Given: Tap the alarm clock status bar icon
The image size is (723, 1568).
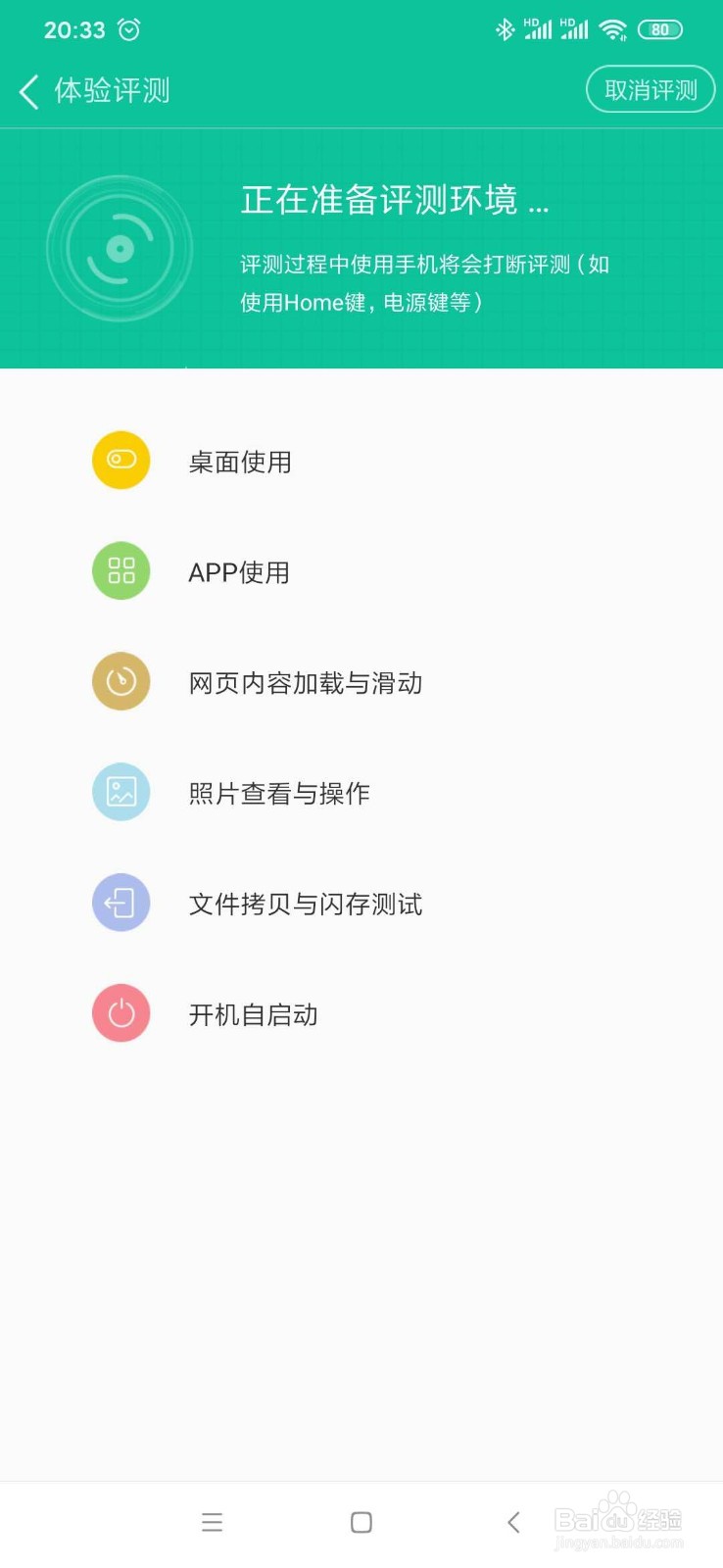Looking at the screenshot, I should [128, 29].
